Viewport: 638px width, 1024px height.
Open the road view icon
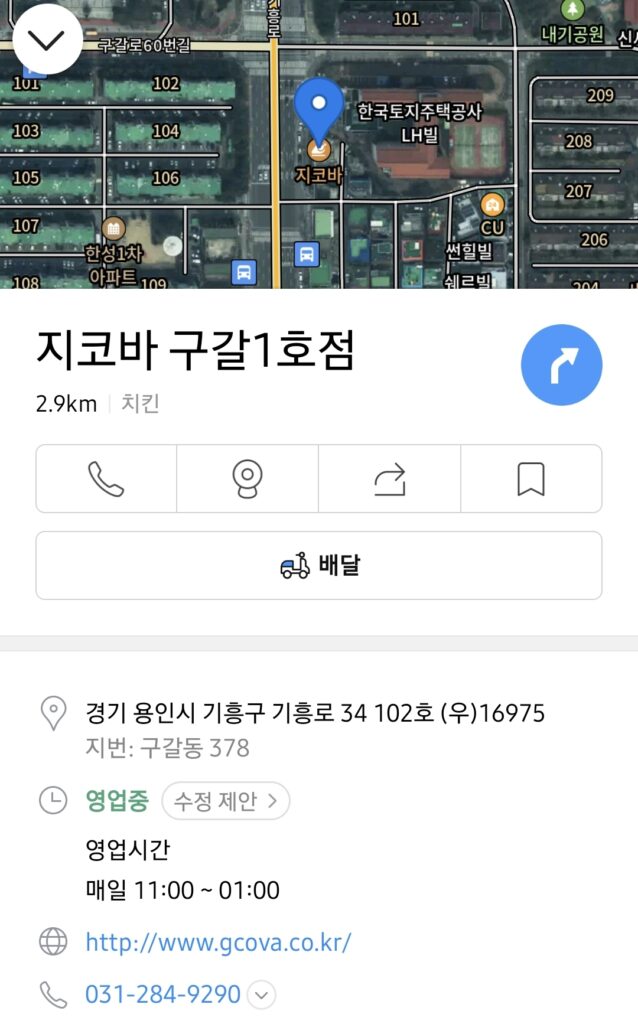coord(247,479)
